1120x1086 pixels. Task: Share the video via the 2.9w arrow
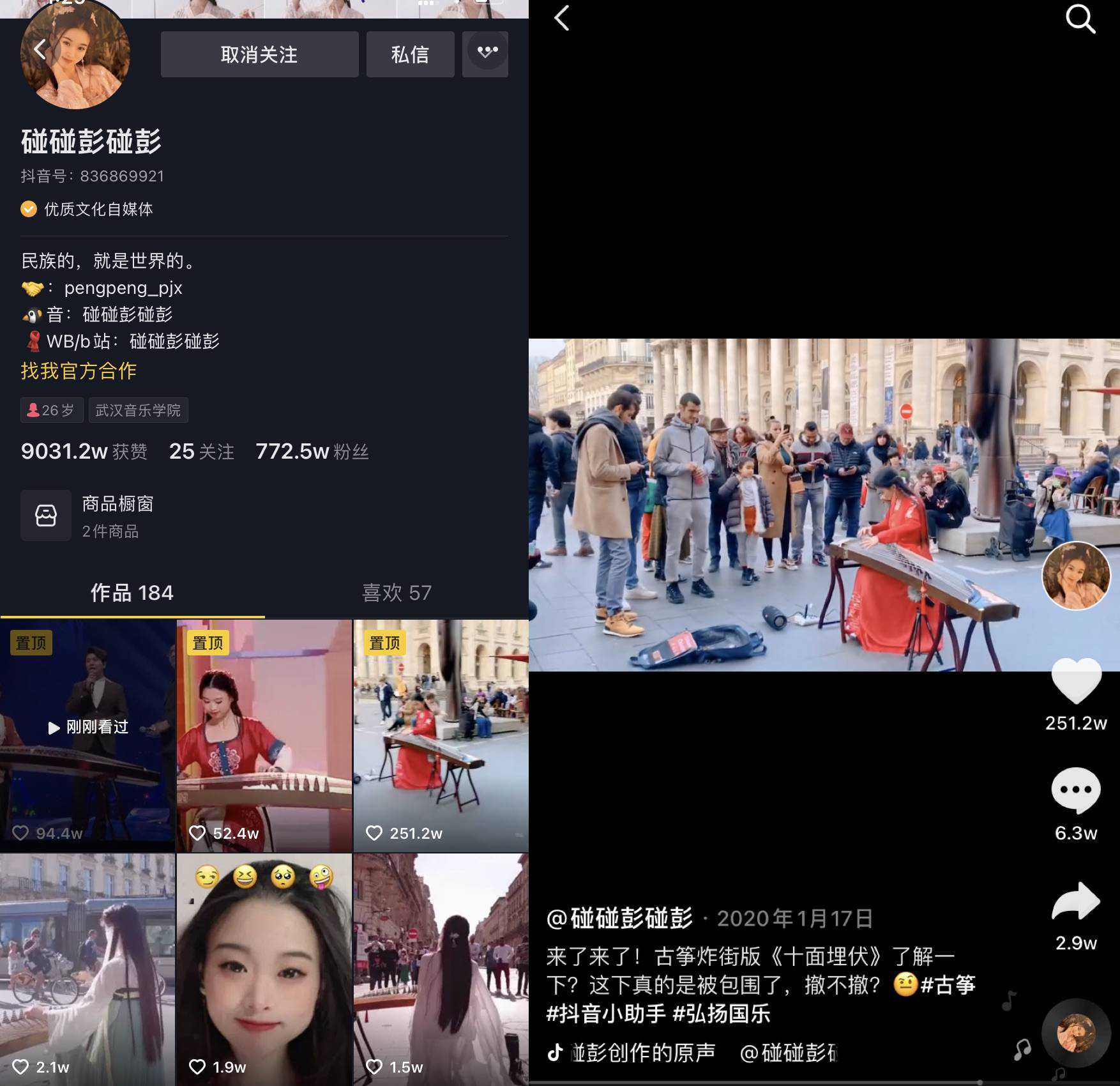(x=1076, y=901)
